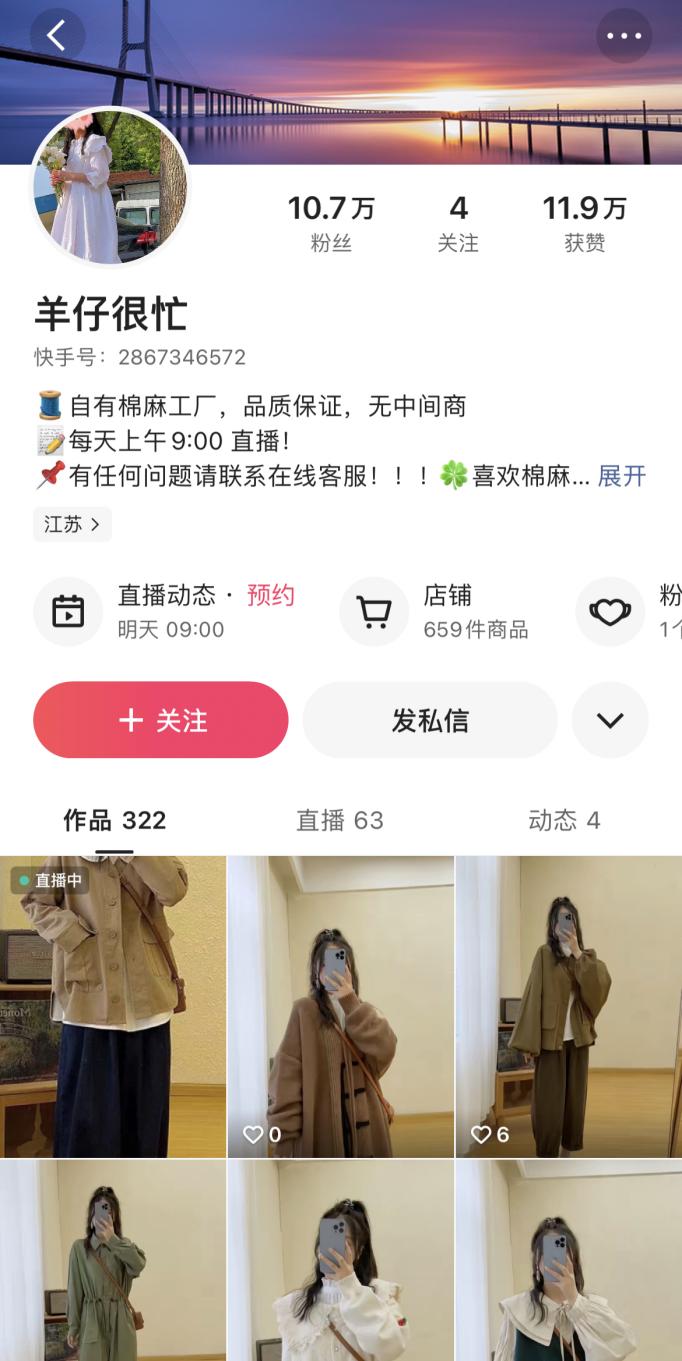Go back using the top arrow

click(57, 36)
